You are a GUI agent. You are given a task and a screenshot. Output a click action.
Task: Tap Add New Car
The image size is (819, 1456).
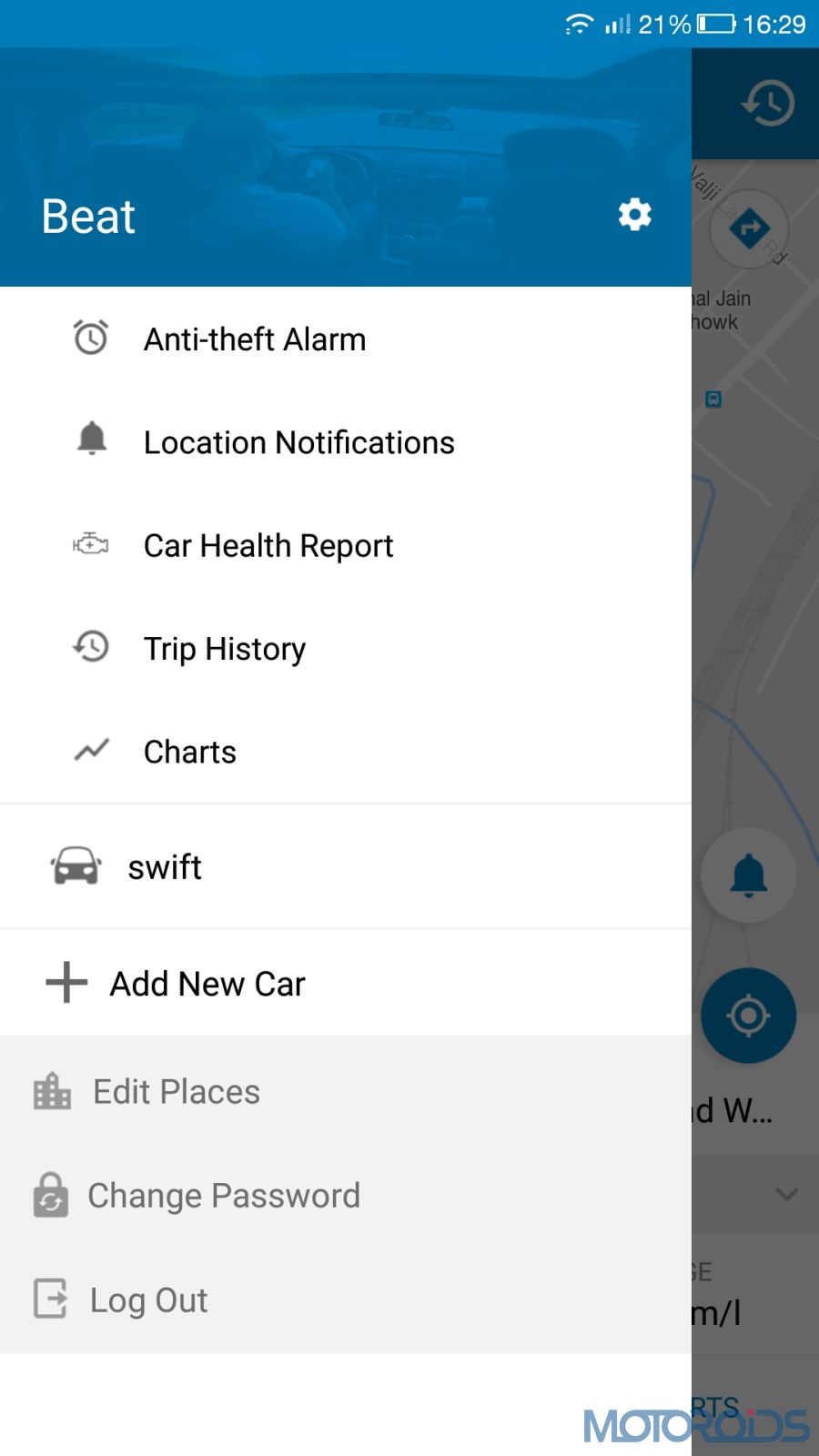[x=346, y=983]
